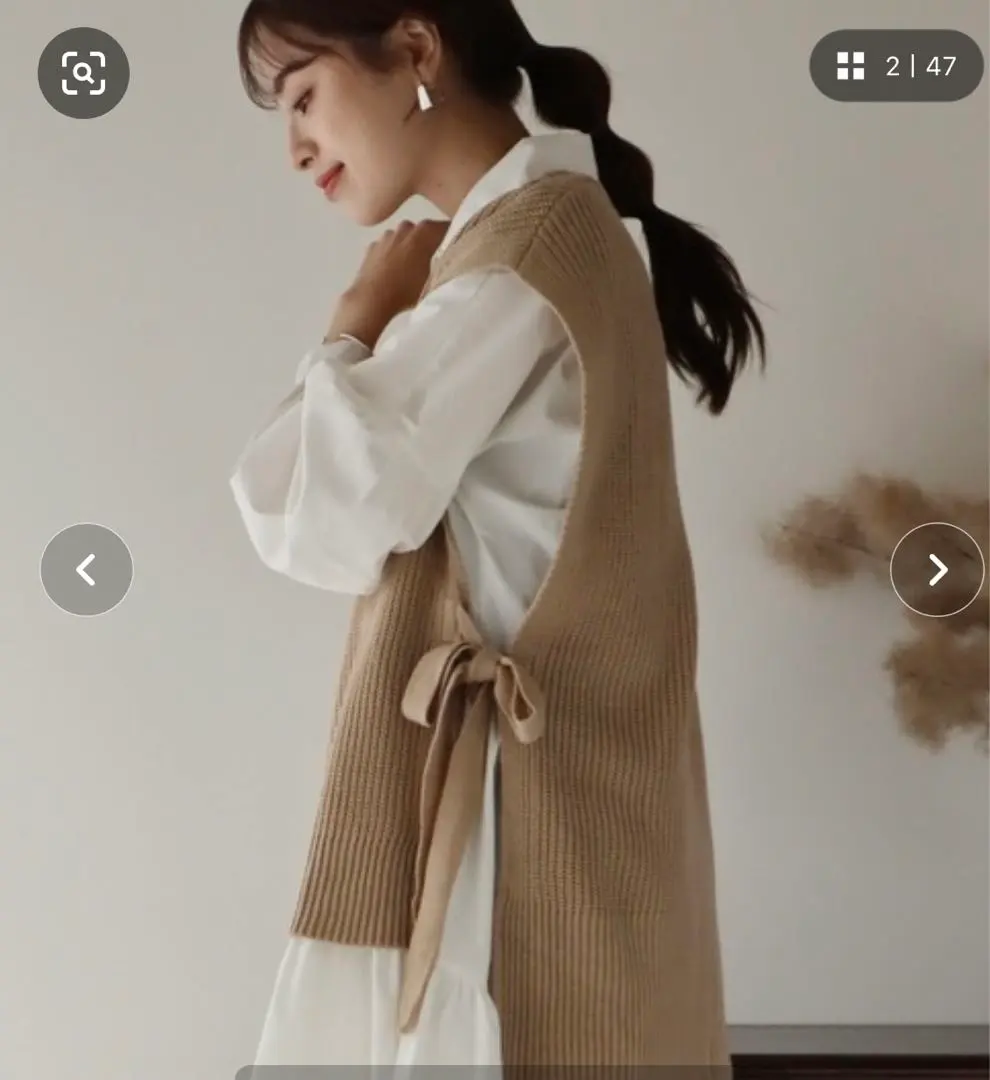Click the displayed product photo
Image resolution: width=990 pixels, height=1080 pixels.
[495, 540]
